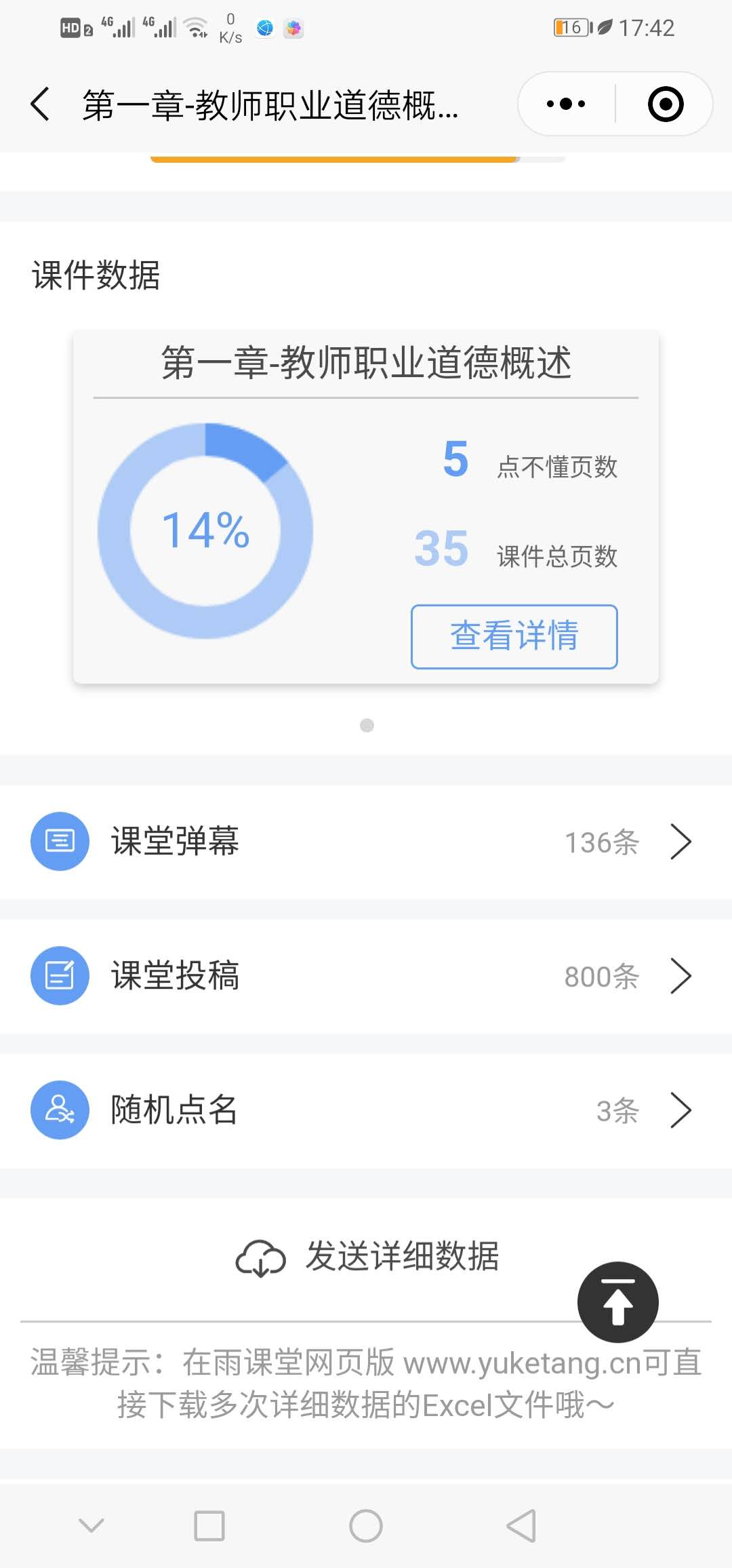Open the more options ellipsis menu
Image resolution: width=732 pixels, height=1568 pixels.
coord(565,103)
